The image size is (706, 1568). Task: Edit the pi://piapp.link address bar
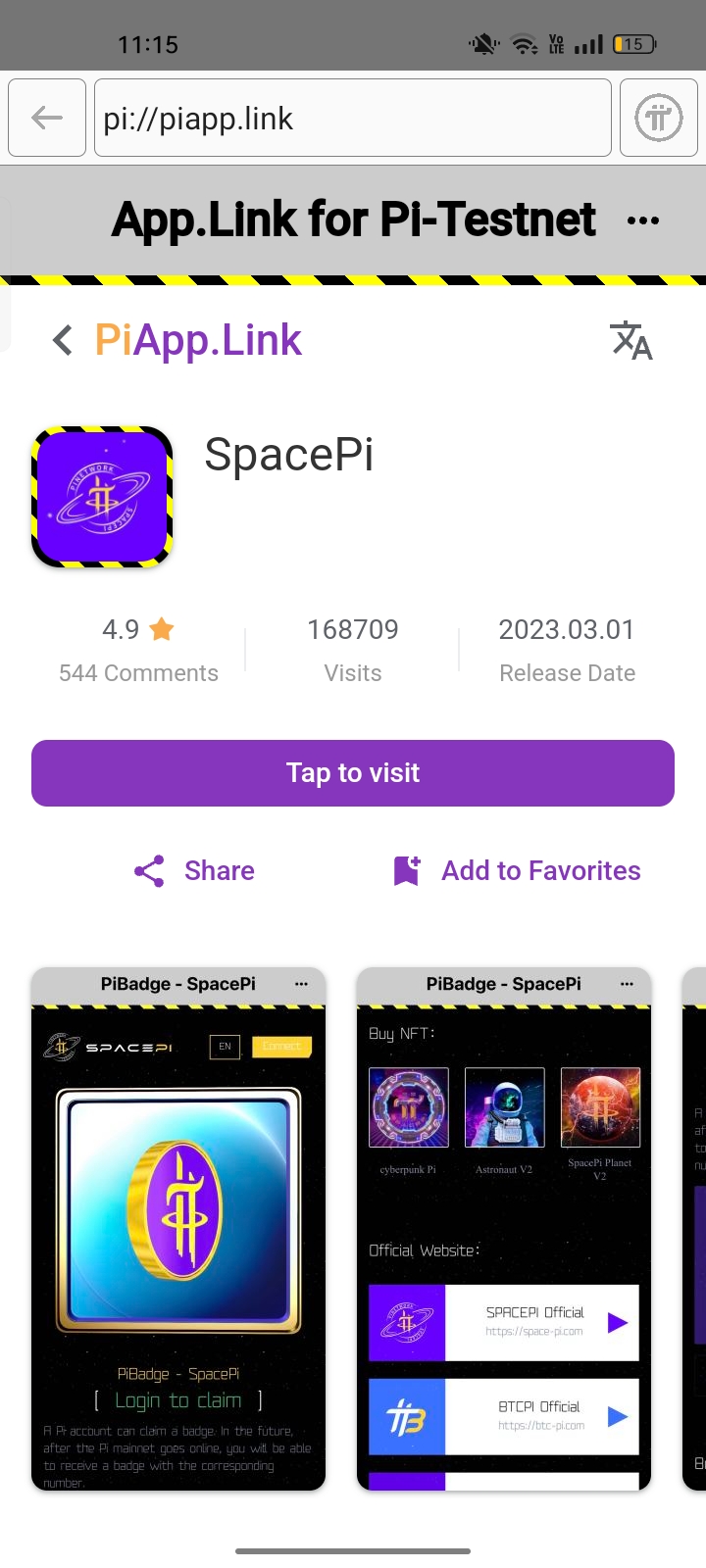coord(352,119)
